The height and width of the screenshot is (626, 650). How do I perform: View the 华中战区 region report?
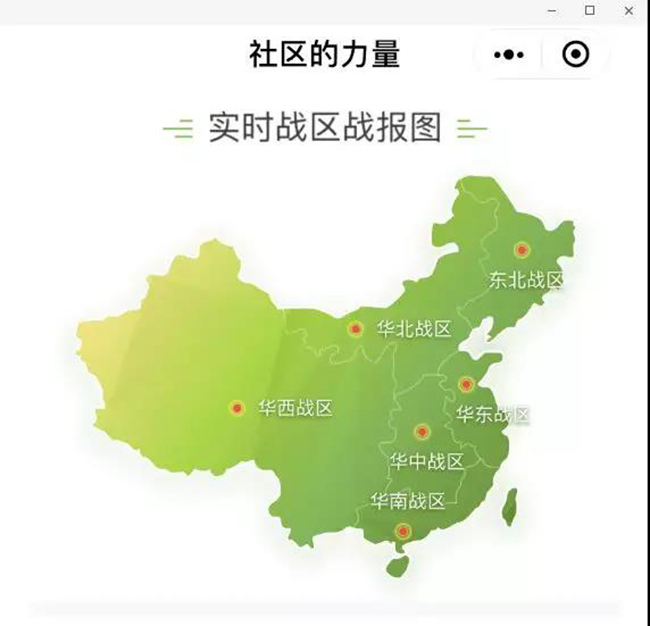(x=422, y=432)
